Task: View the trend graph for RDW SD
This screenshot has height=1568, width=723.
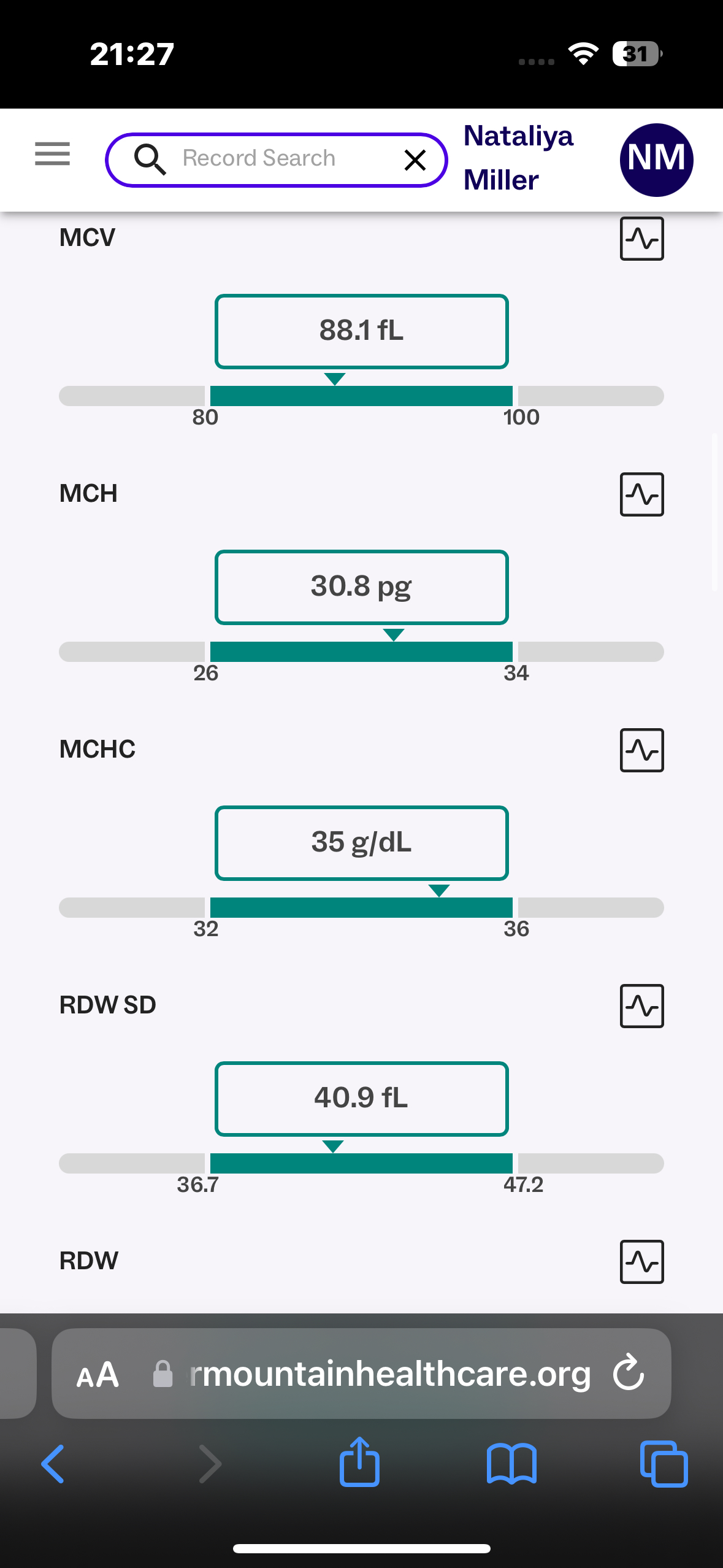Action: tap(641, 1006)
